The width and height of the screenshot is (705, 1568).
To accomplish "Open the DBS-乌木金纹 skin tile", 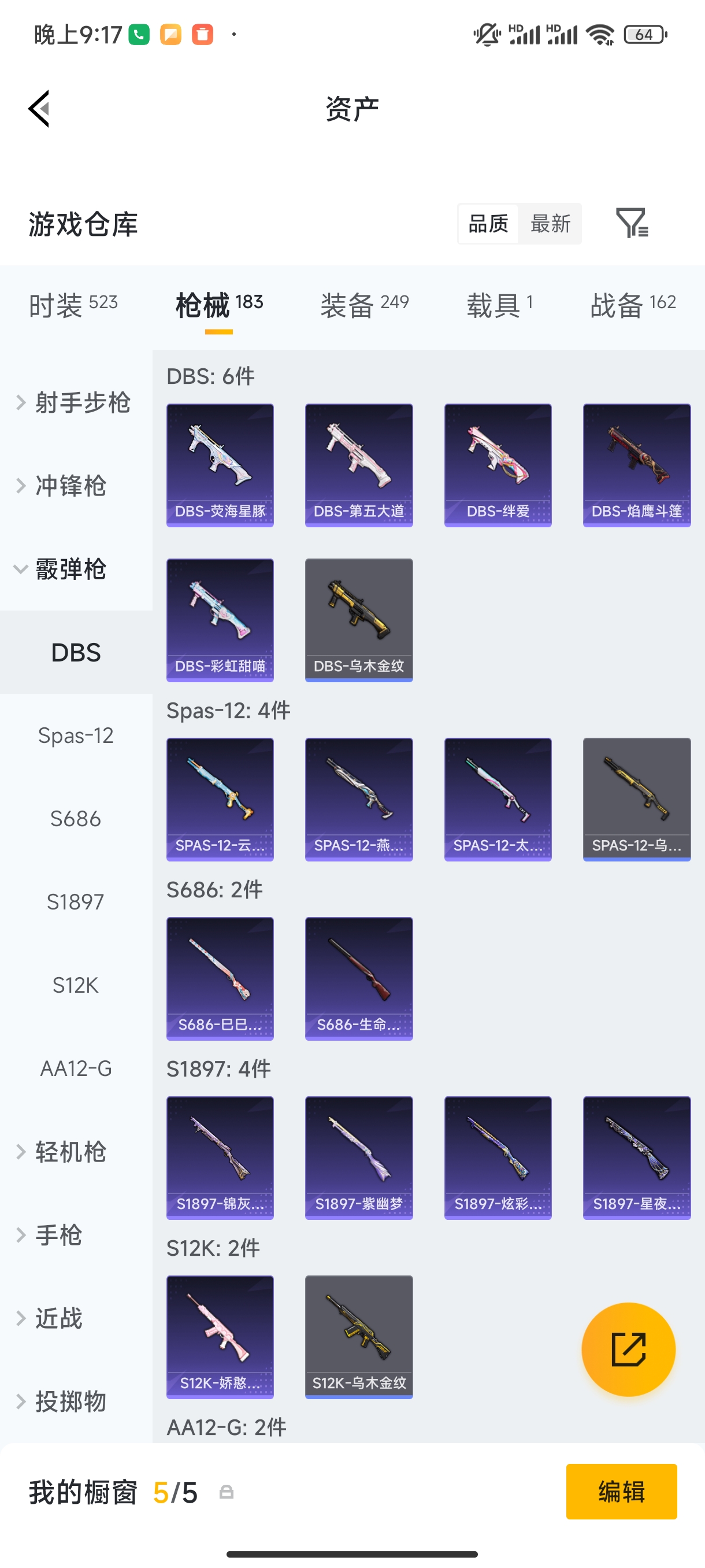I will coord(358,620).
